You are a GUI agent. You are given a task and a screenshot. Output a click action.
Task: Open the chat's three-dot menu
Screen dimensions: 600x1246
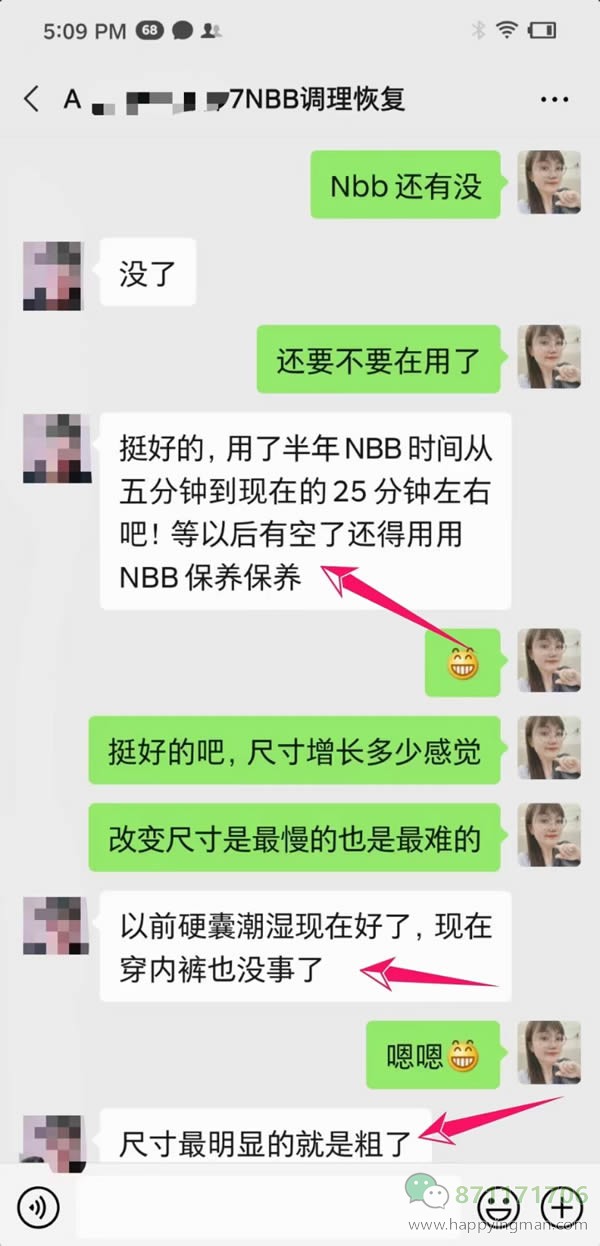point(554,99)
